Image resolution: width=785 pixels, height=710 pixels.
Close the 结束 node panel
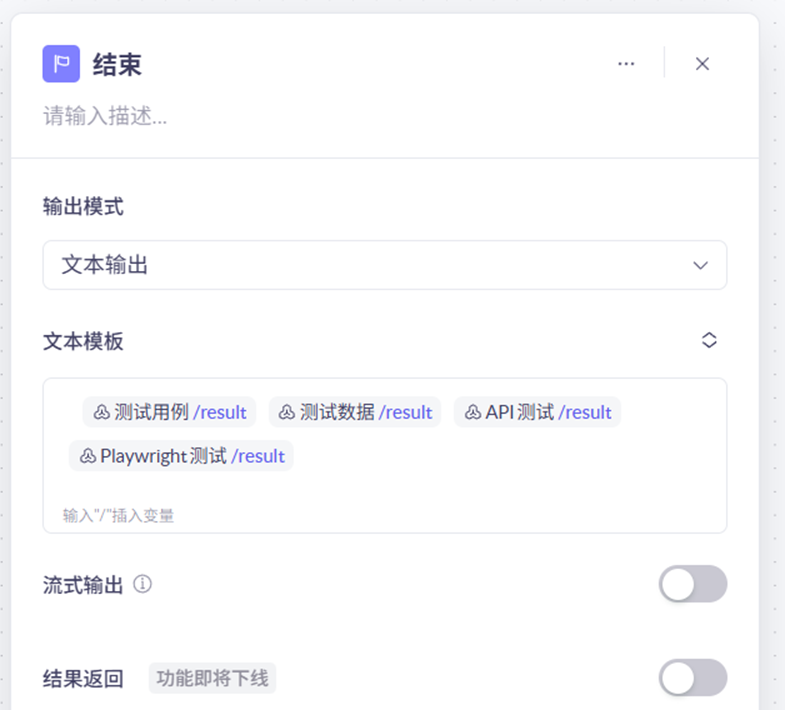(702, 64)
